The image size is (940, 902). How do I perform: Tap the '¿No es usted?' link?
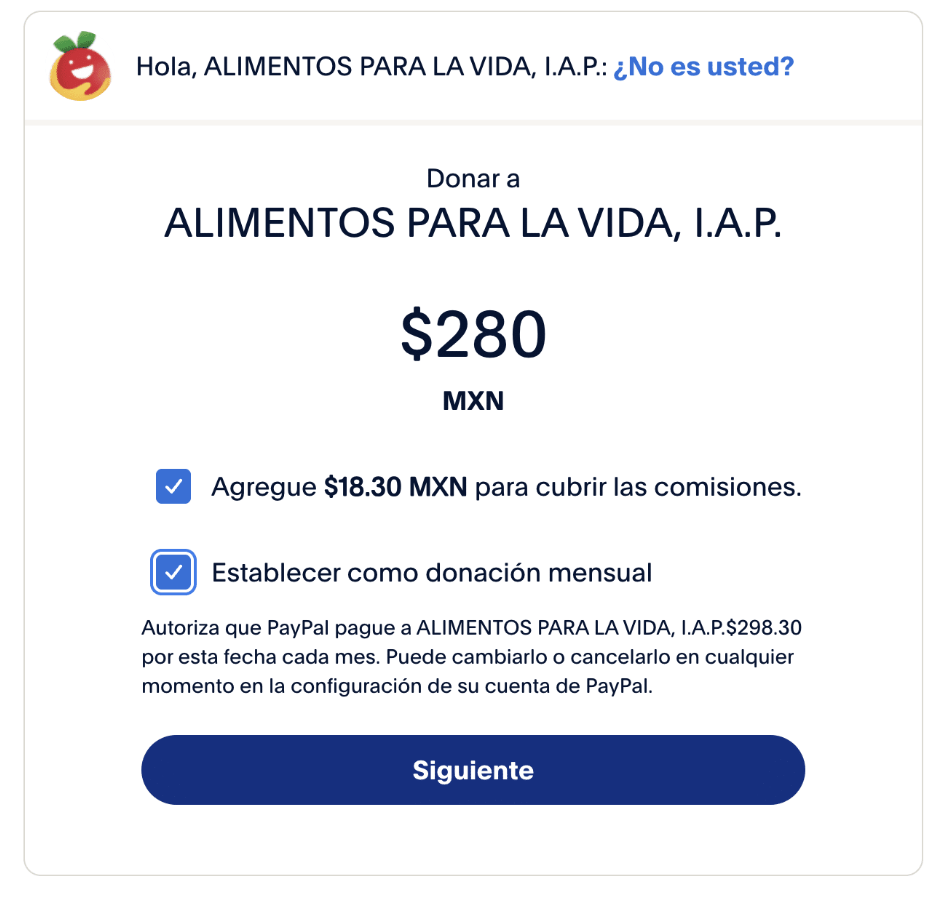click(x=703, y=67)
